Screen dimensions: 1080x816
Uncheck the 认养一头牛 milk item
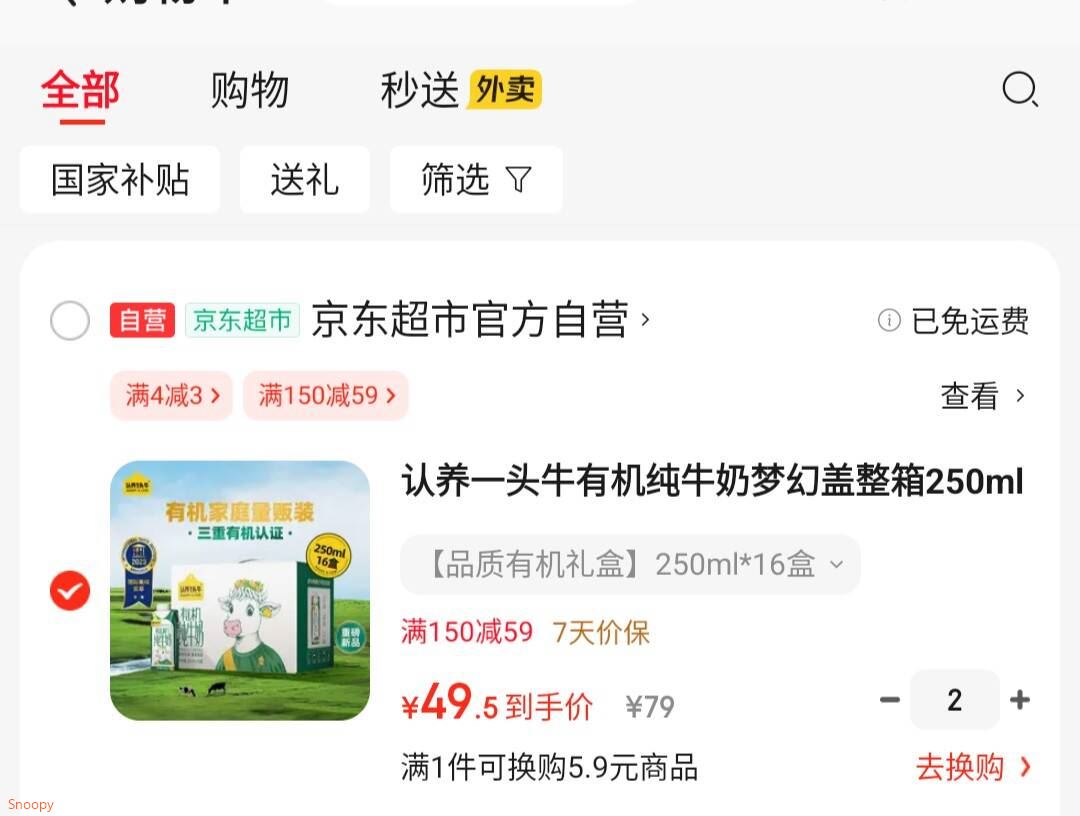tap(70, 591)
